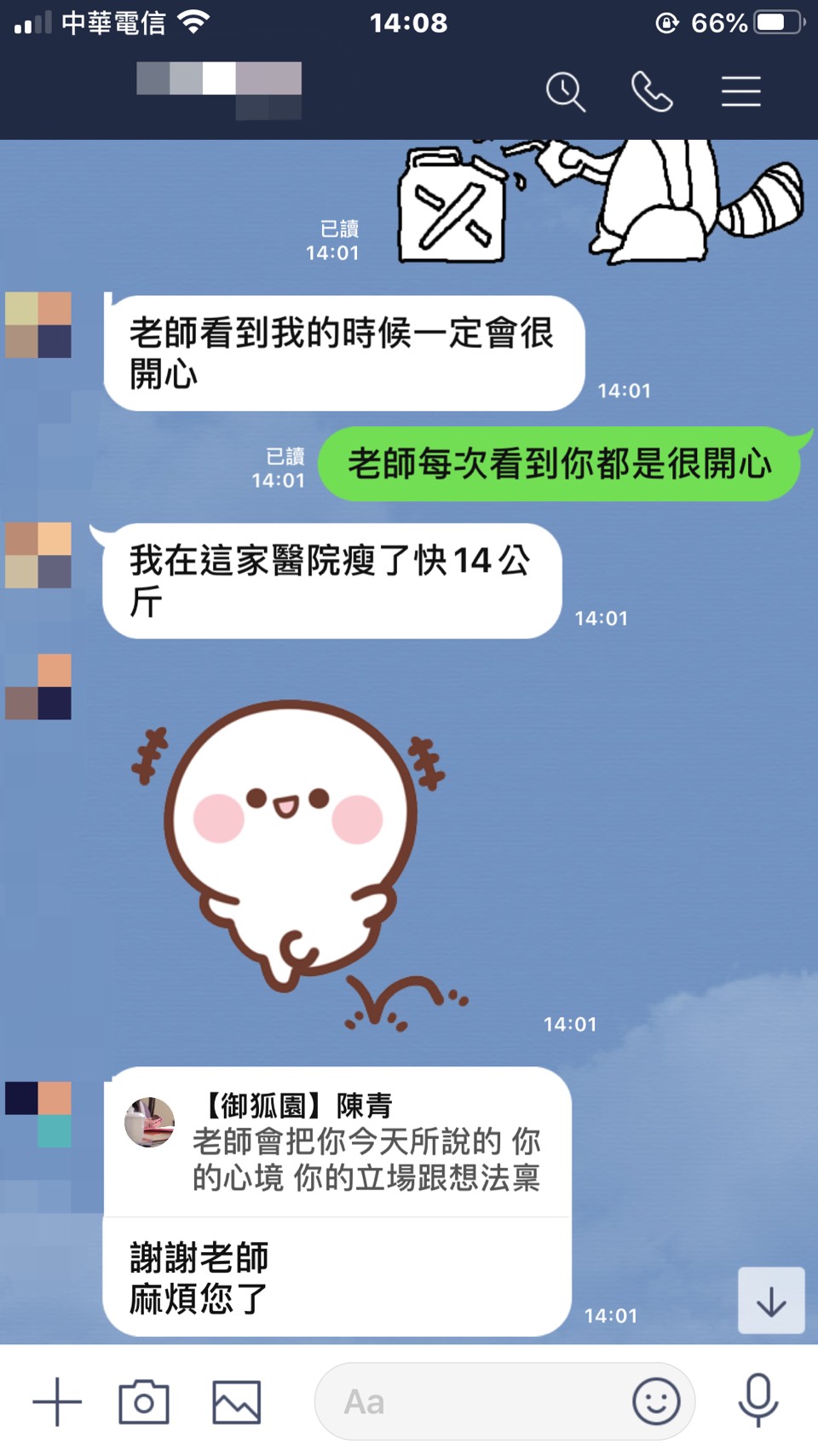818x1456 pixels.
Task: Jump to the latest message
Action: tap(770, 1301)
